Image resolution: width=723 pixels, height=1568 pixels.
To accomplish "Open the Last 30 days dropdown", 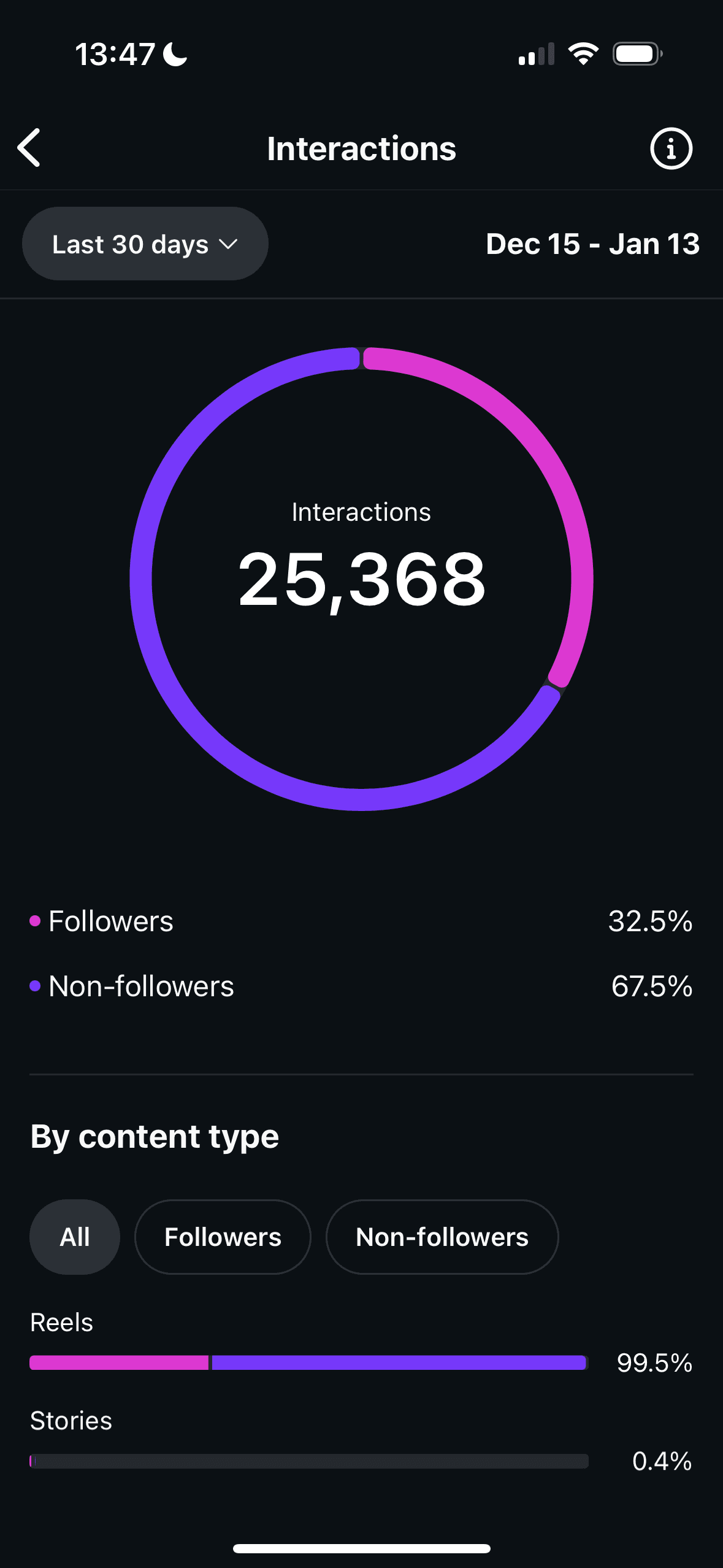I will click(x=145, y=244).
